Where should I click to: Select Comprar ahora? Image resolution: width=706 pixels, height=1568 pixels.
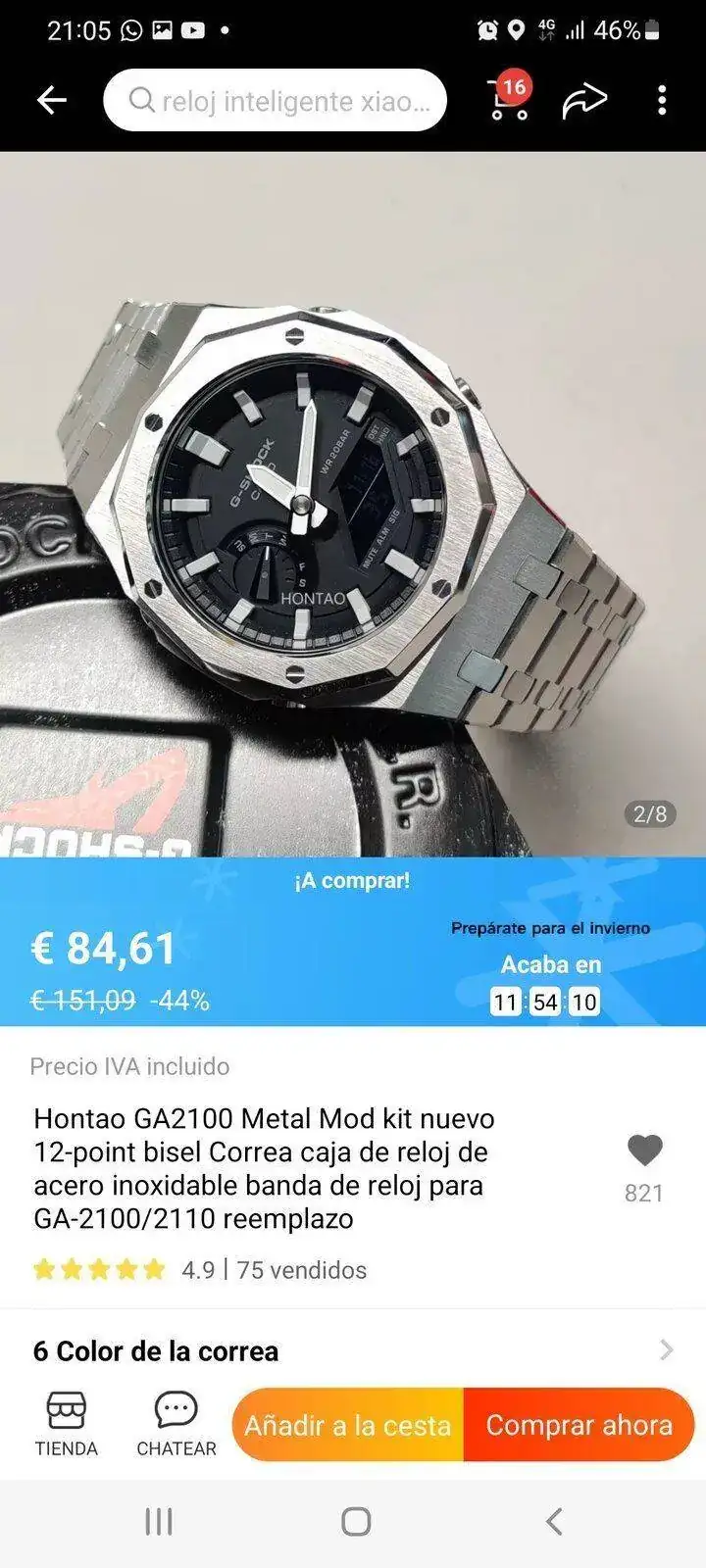(x=580, y=1424)
